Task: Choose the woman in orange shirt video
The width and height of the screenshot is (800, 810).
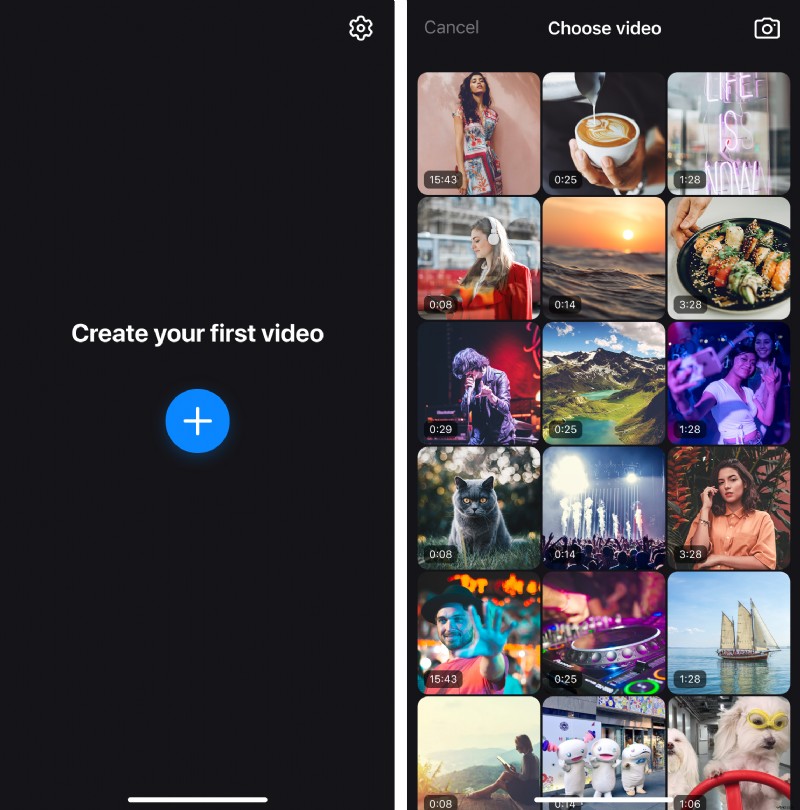Action: click(729, 507)
